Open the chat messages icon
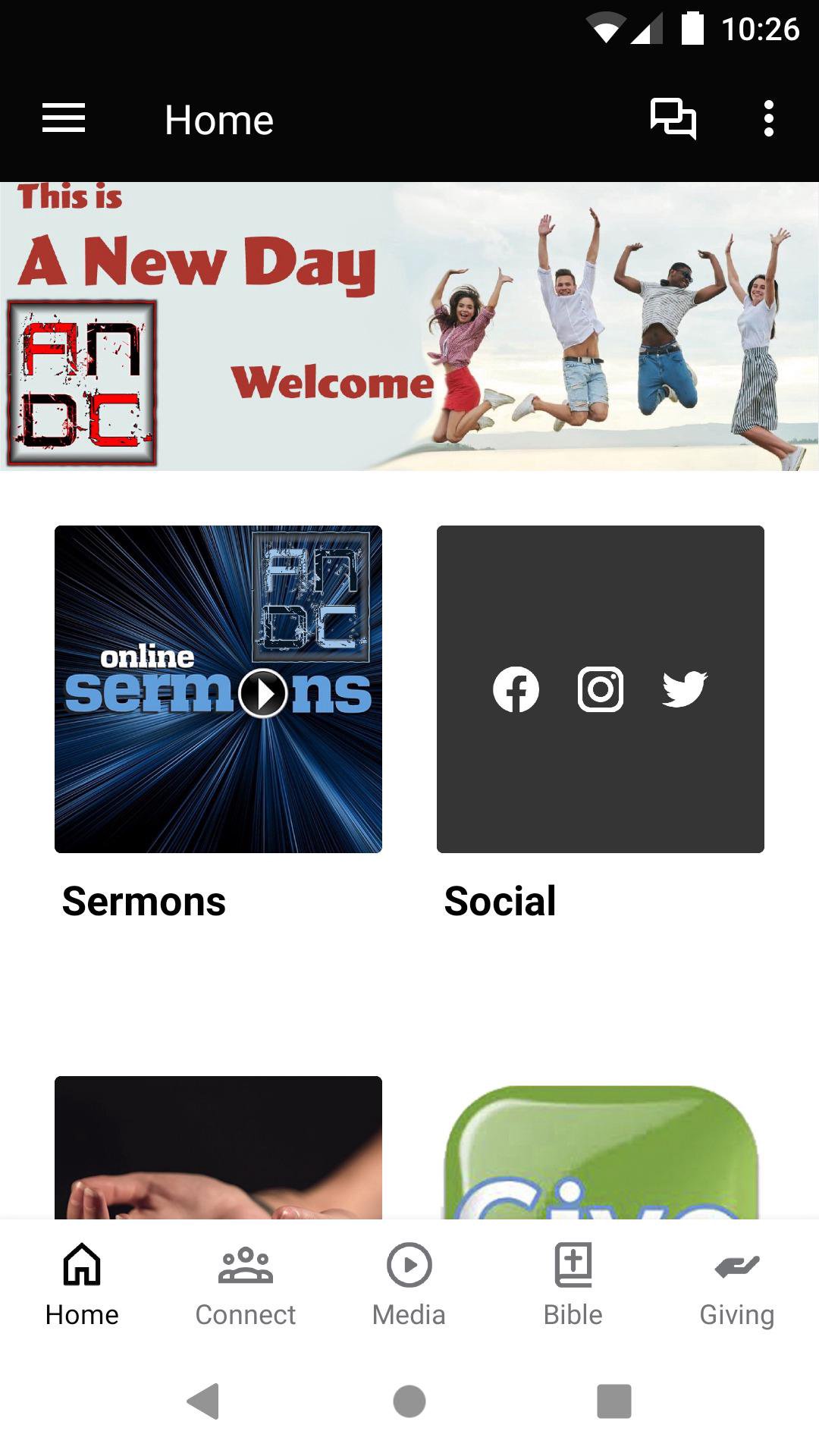The width and height of the screenshot is (819, 1456). [x=673, y=119]
